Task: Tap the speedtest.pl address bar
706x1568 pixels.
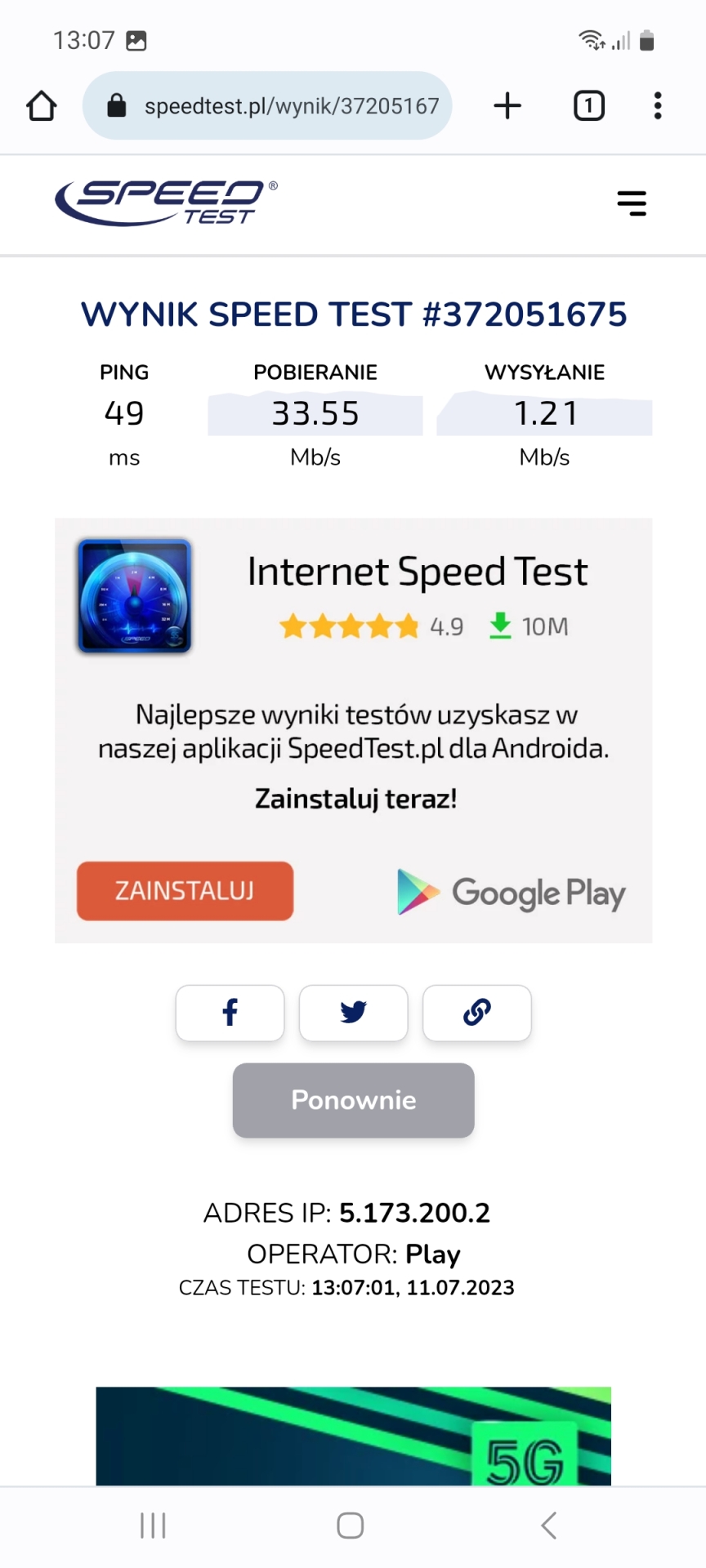Action: point(278,106)
